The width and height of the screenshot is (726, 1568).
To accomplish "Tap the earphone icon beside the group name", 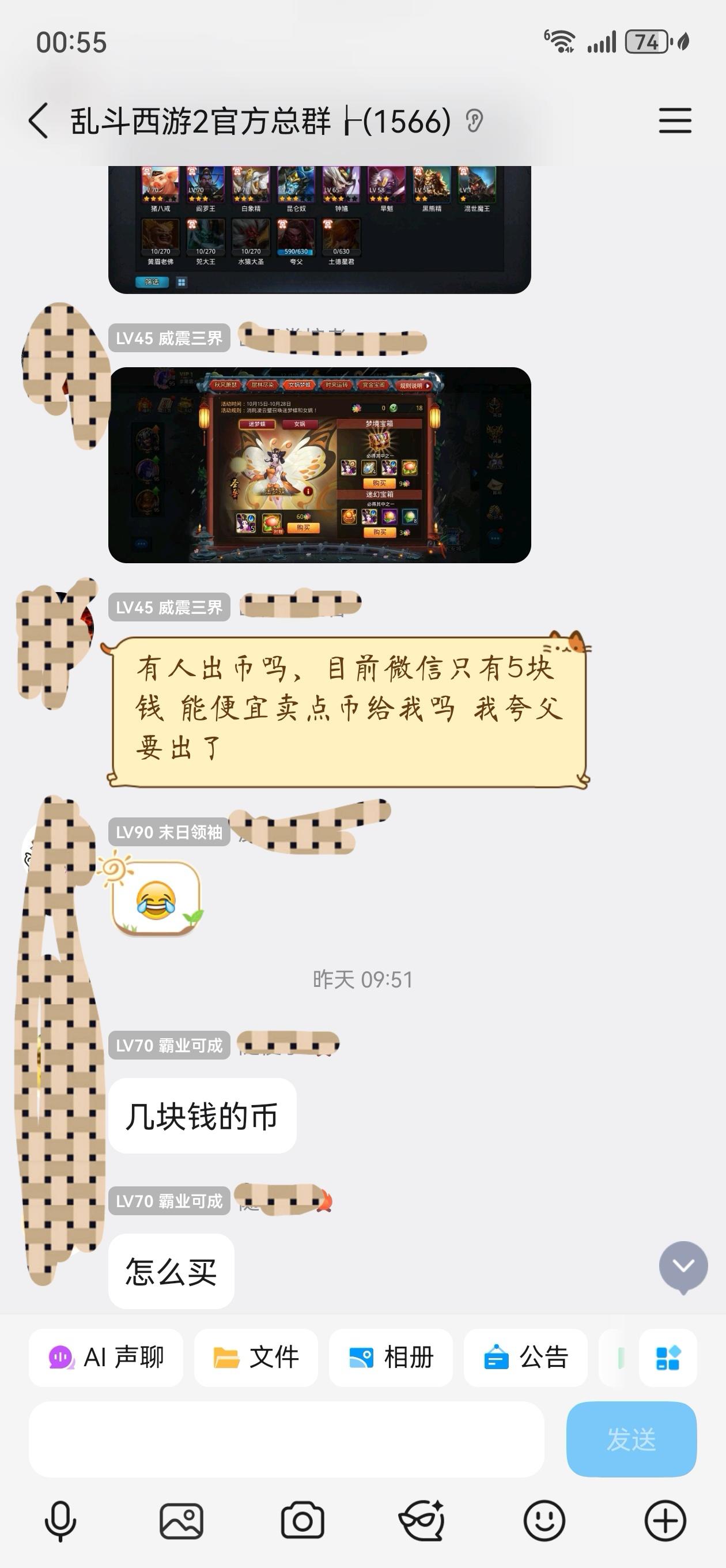I will click(474, 120).
